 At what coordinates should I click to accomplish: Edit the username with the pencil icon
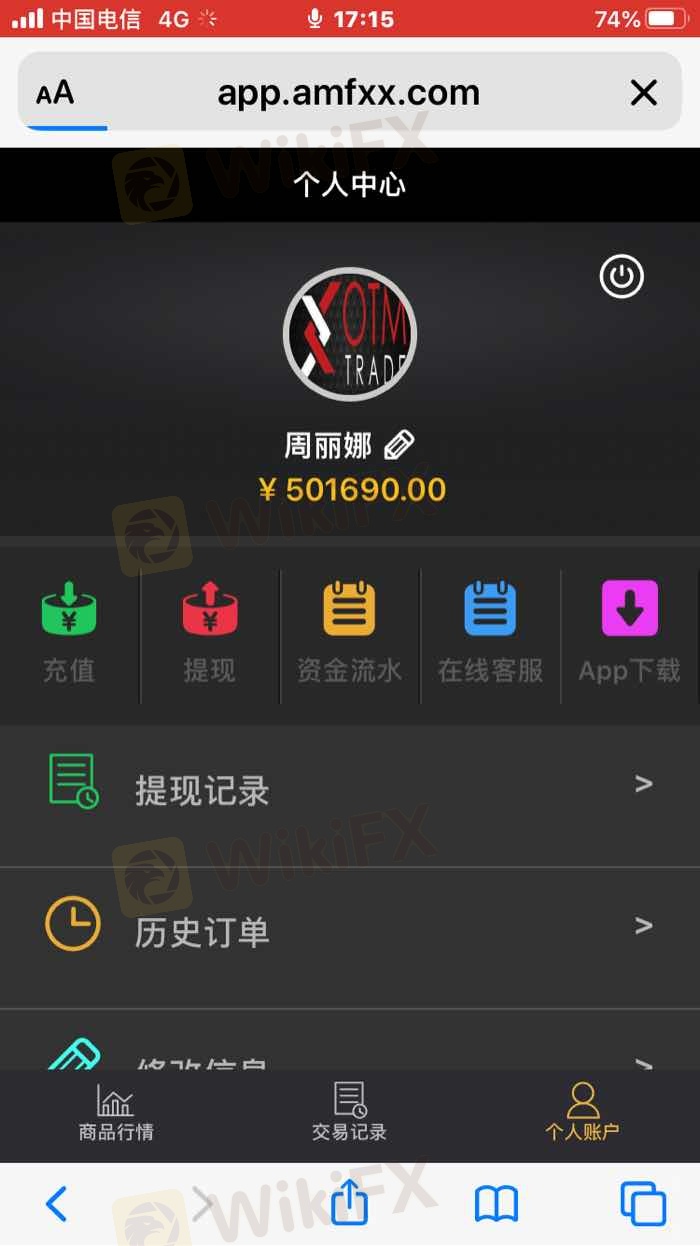coord(399,445)
